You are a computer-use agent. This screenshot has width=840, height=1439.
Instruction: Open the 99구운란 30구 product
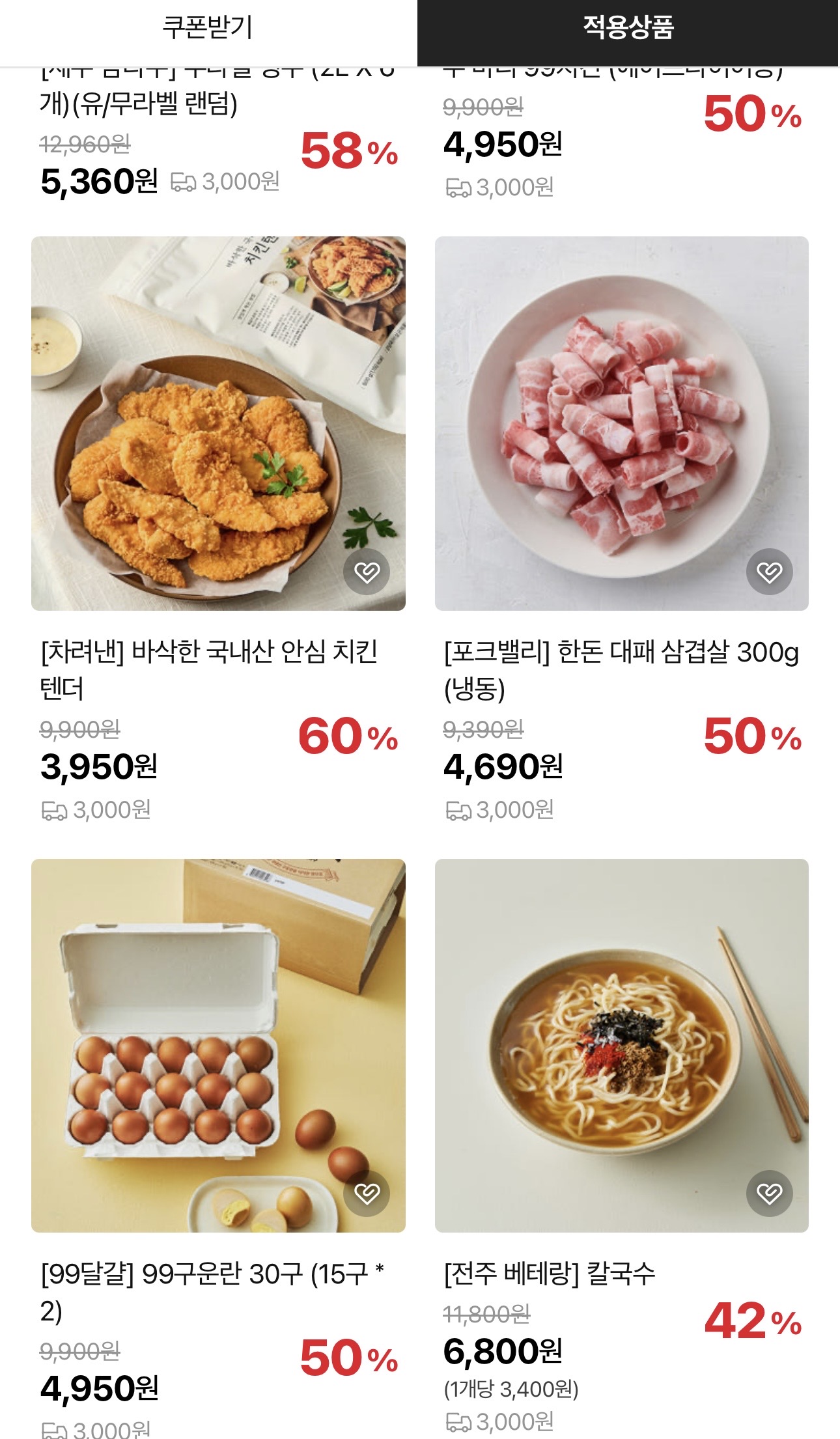[x=218, y=1045]
